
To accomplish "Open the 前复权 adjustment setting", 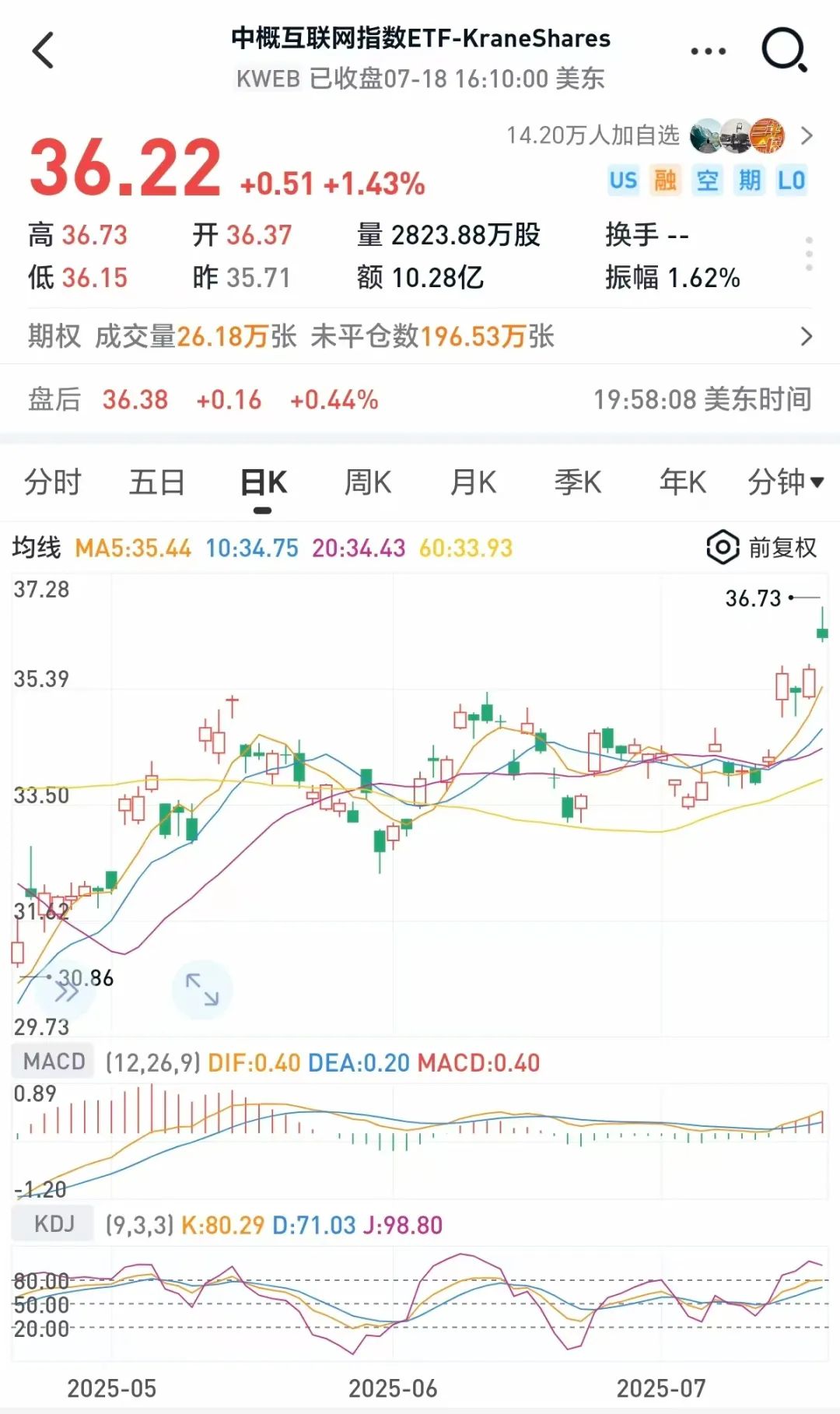I will (762, 548).
